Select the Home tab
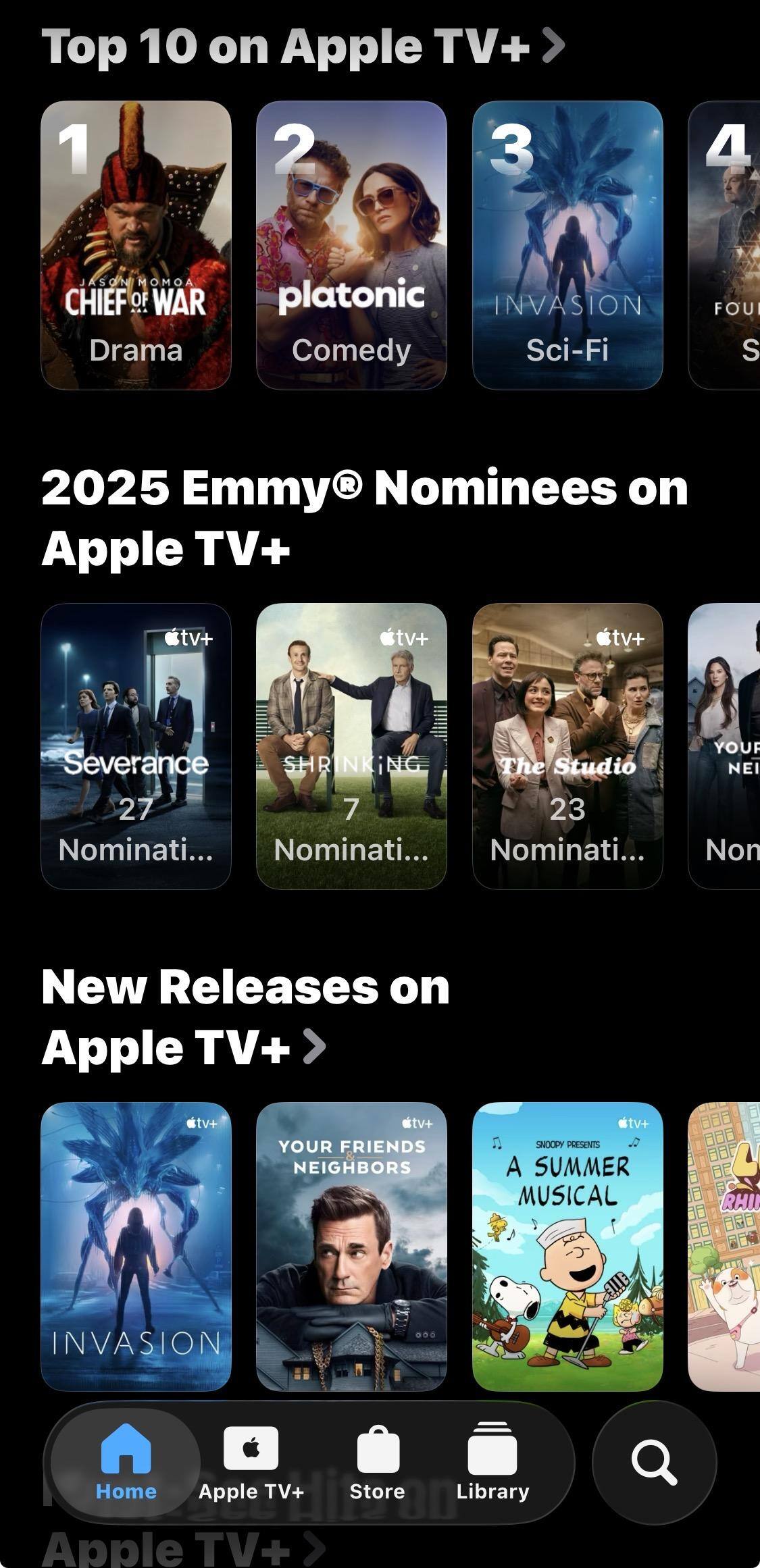Screen dimensions: 760x1568 tap(126, 1462)
